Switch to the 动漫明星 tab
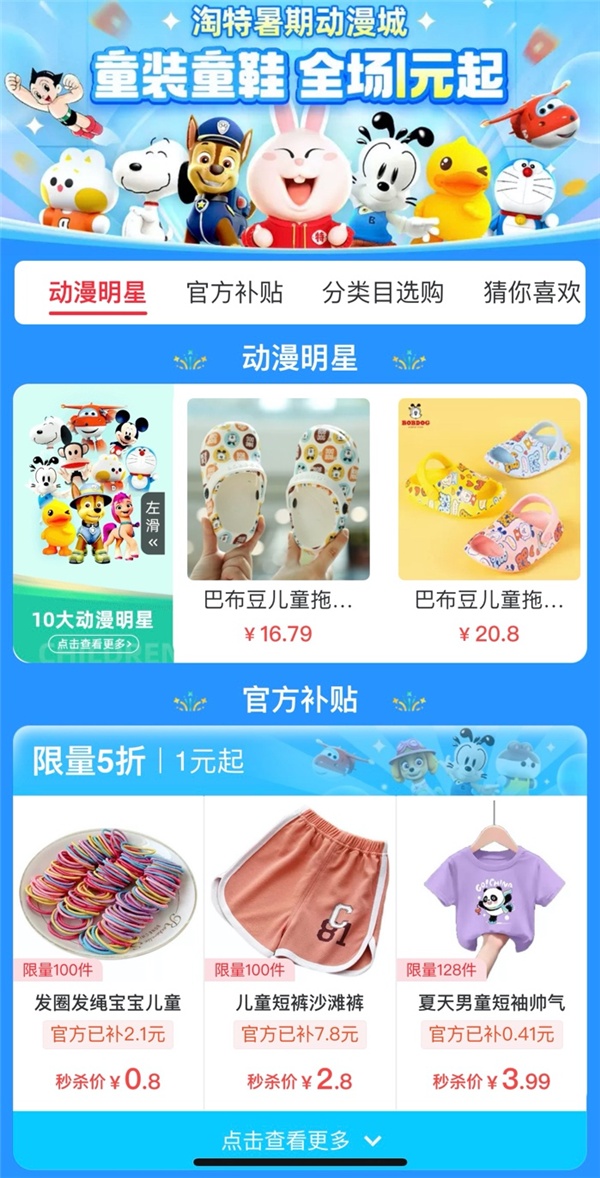 (x=98, y=293)
